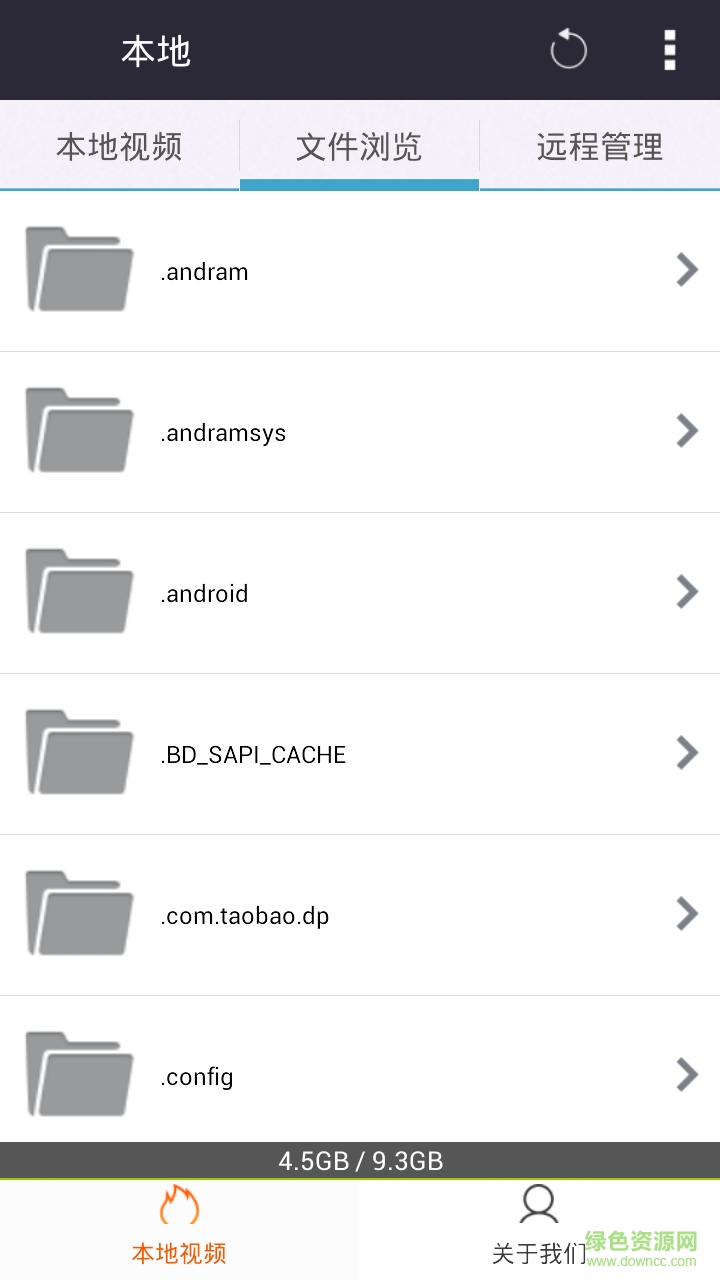Open the .BD_SAPI_CACHE folder
This screenshot has width=720, height=1280.
360,754
